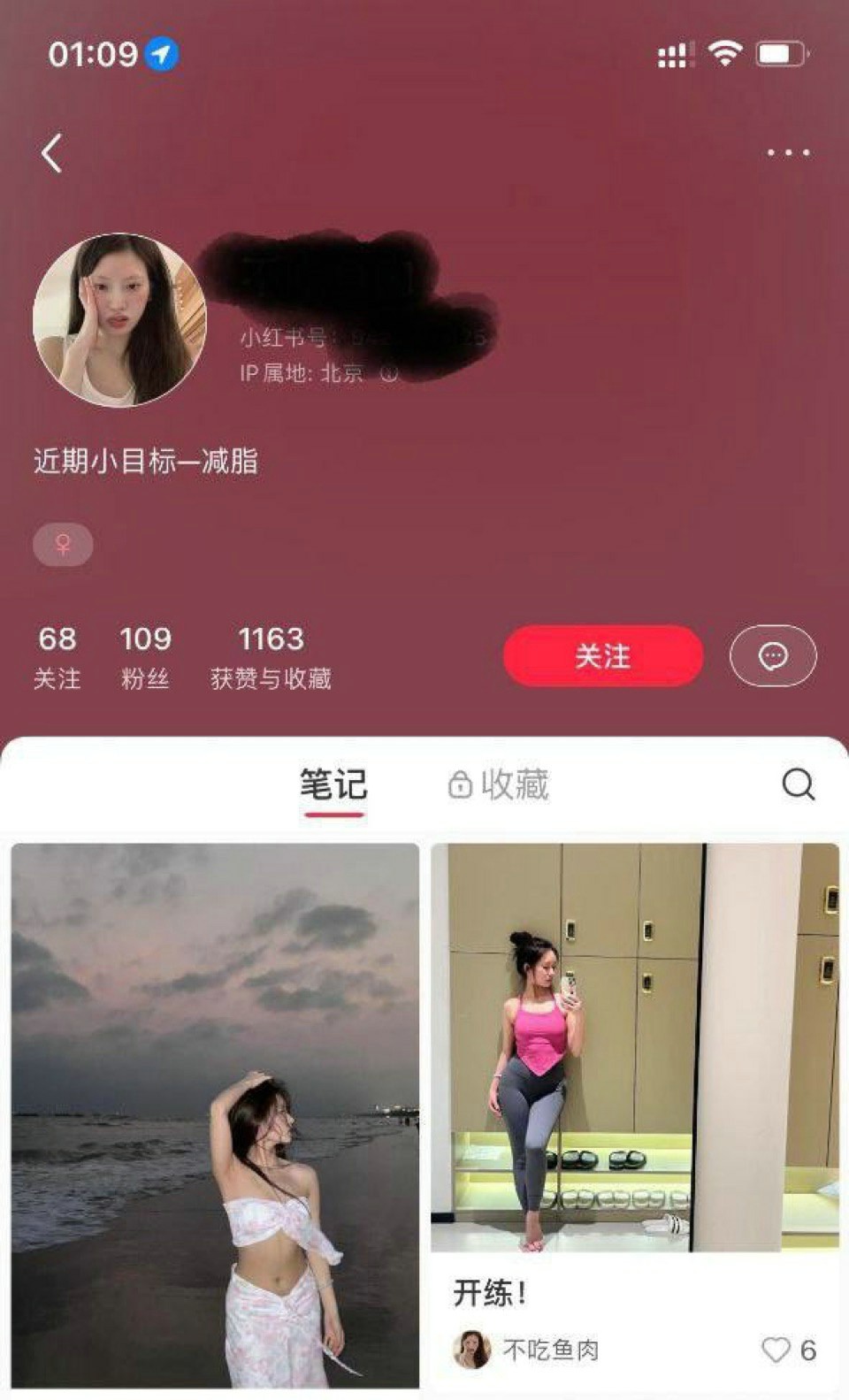This screenshot has height=1400, width=849.
Task: Go back using the top-left arrow
Action: click(x=52, y=154)
